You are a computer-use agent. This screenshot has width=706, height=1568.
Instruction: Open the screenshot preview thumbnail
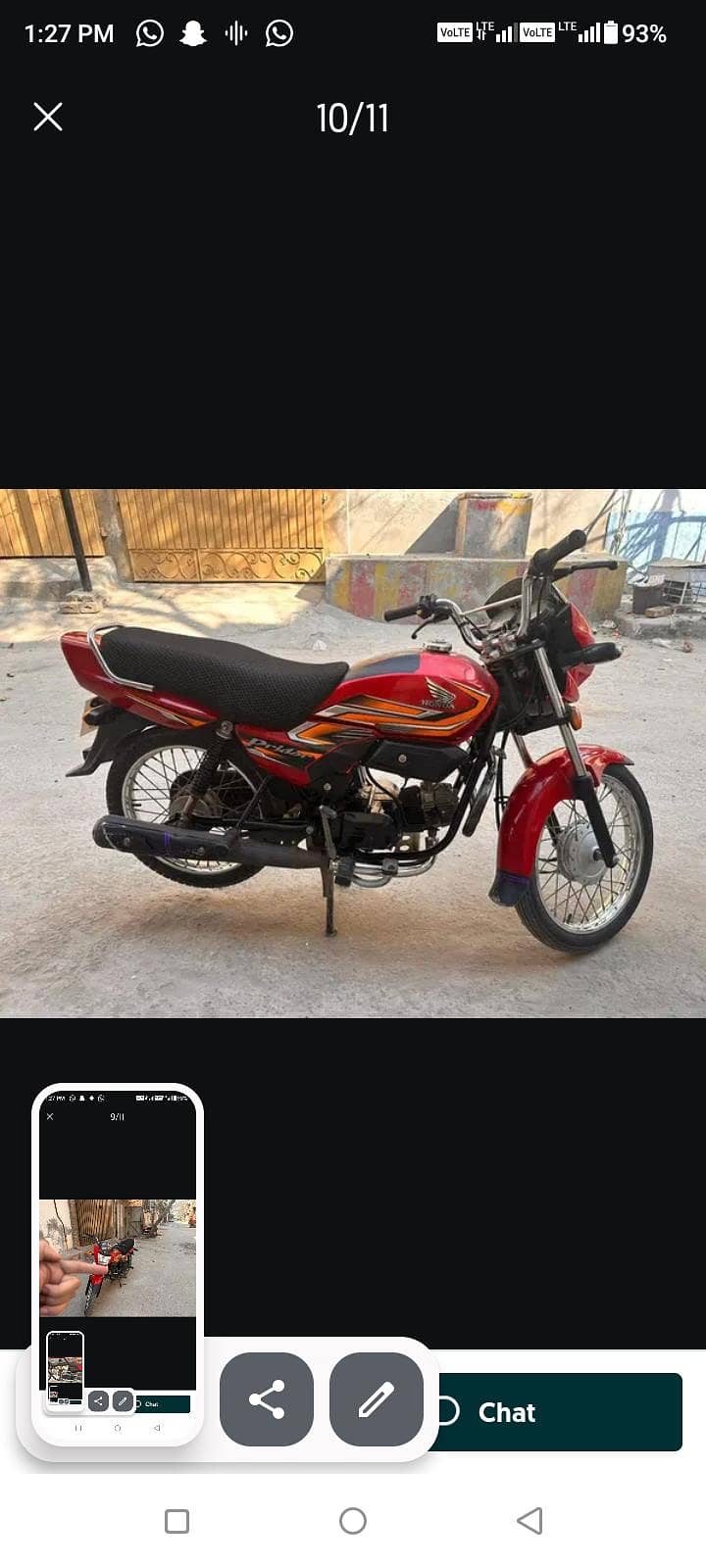click(117, 1262)
